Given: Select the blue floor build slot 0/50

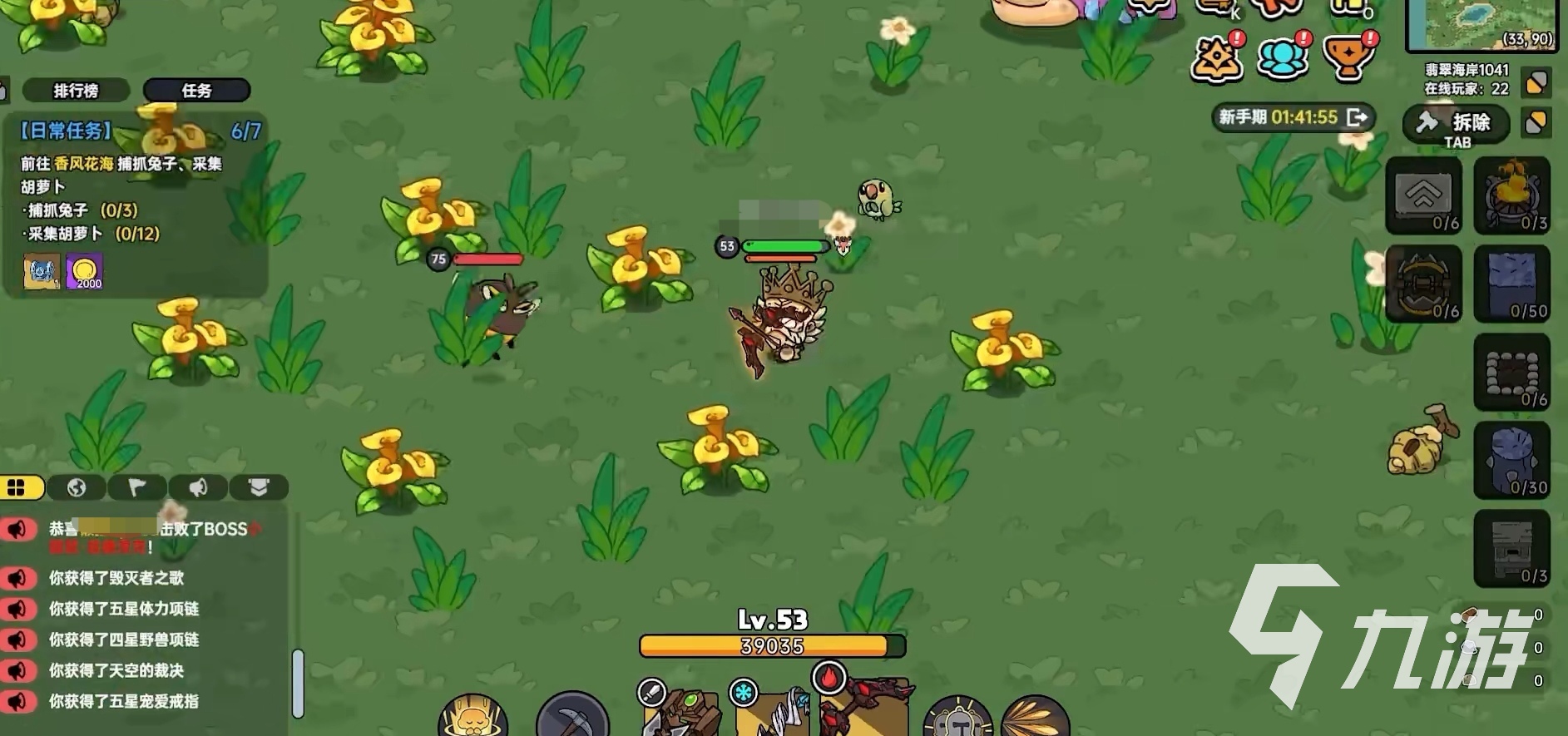Looking at the screenshot, I should point(1511,284).
